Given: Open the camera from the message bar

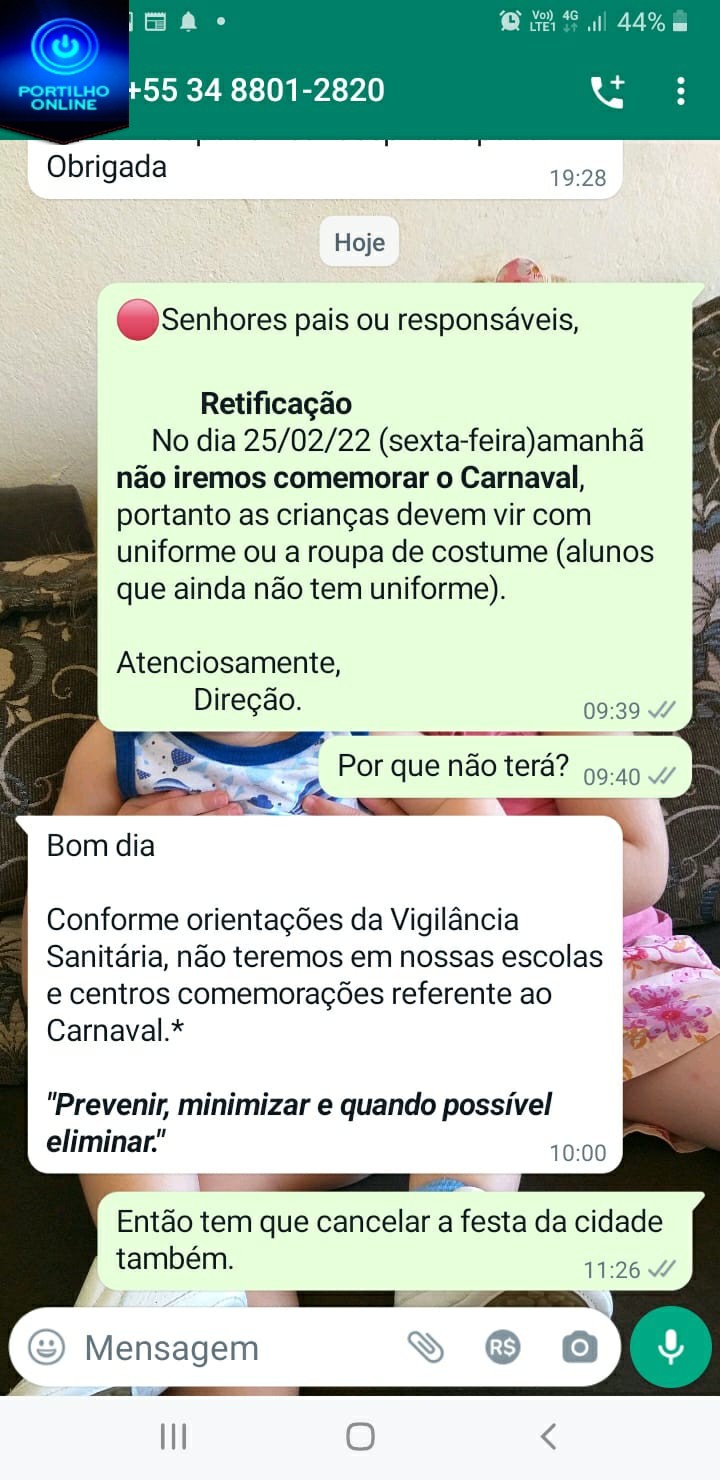Looking at the screenshot, I should point(579,1347).
